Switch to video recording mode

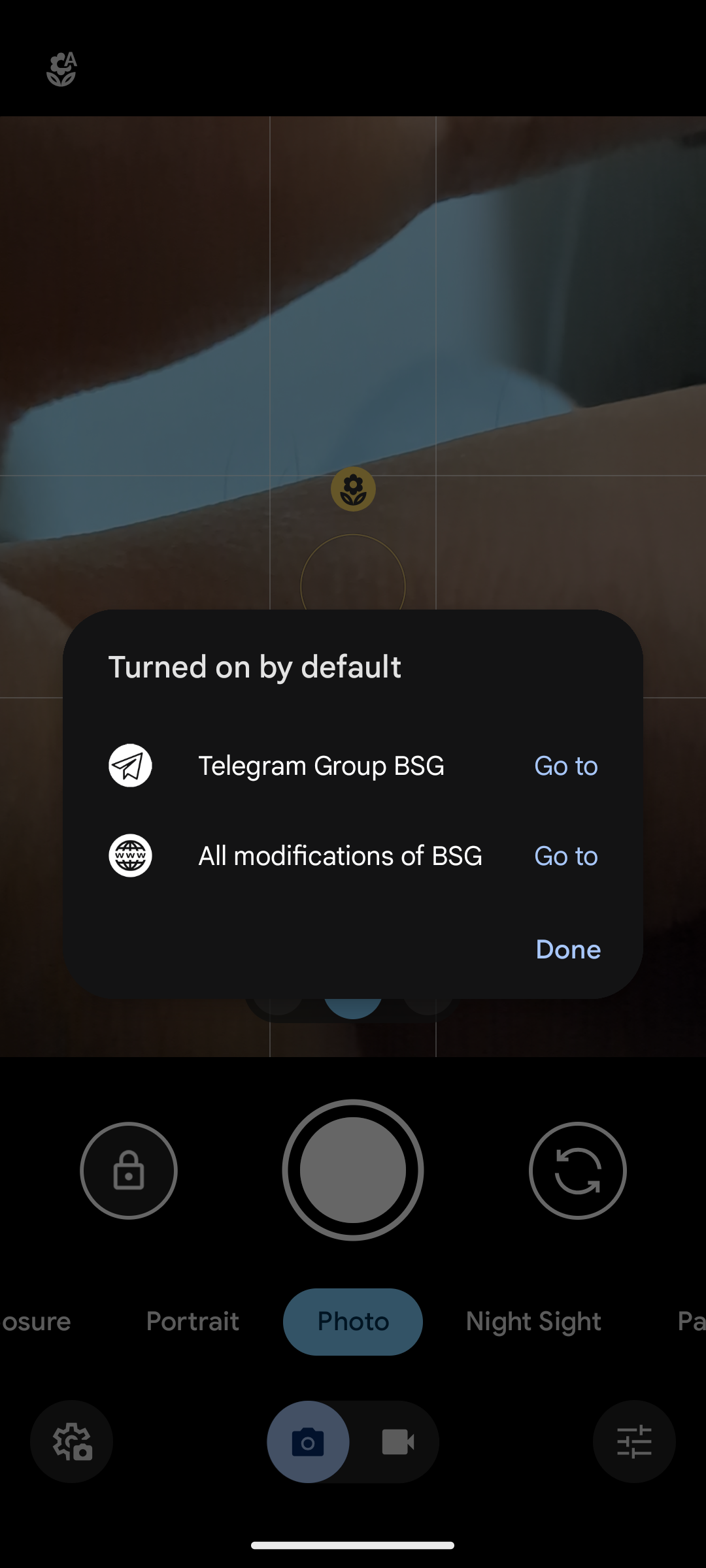[397, 1442]
